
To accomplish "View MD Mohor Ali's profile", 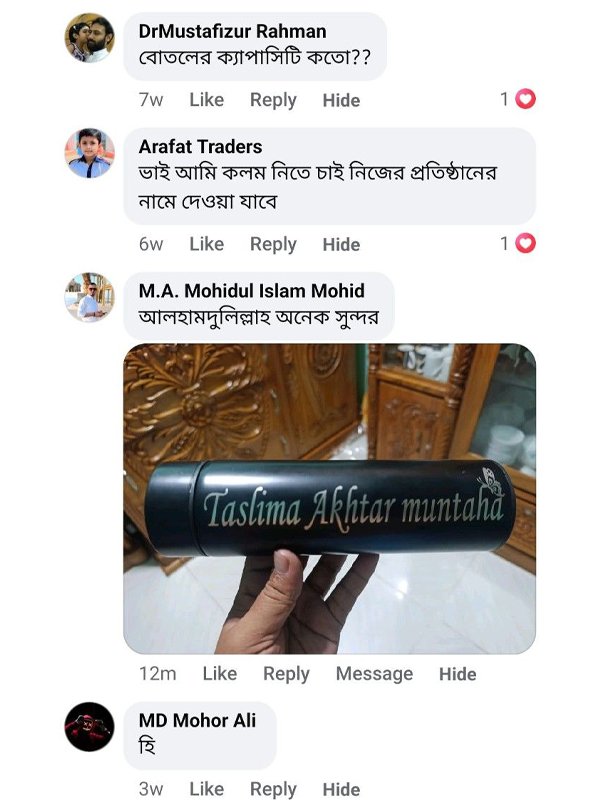I will tap(197, 720).
